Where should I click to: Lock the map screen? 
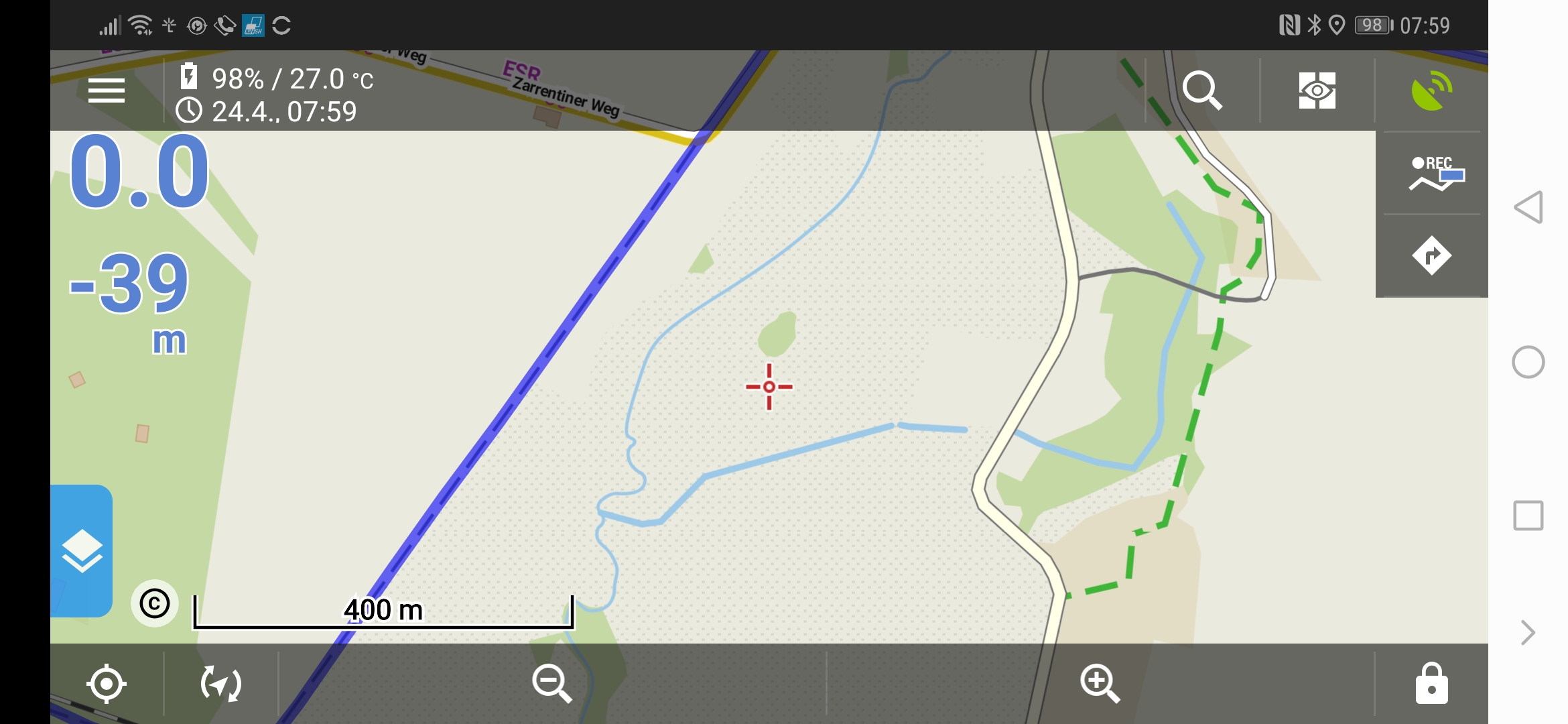(x=1431, y=684)
